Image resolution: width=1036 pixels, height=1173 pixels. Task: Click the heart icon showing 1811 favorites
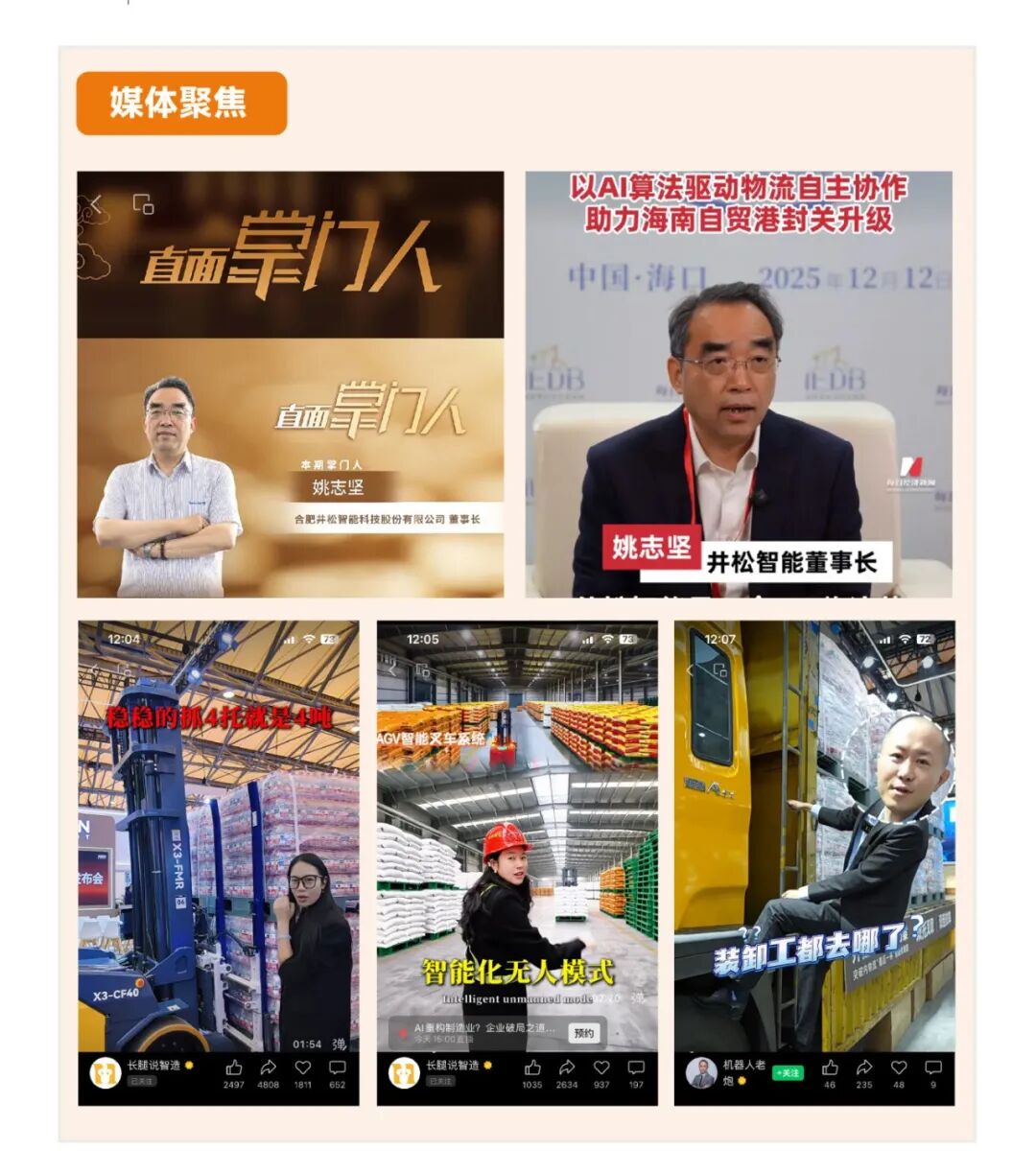(x=303, y=1067)
